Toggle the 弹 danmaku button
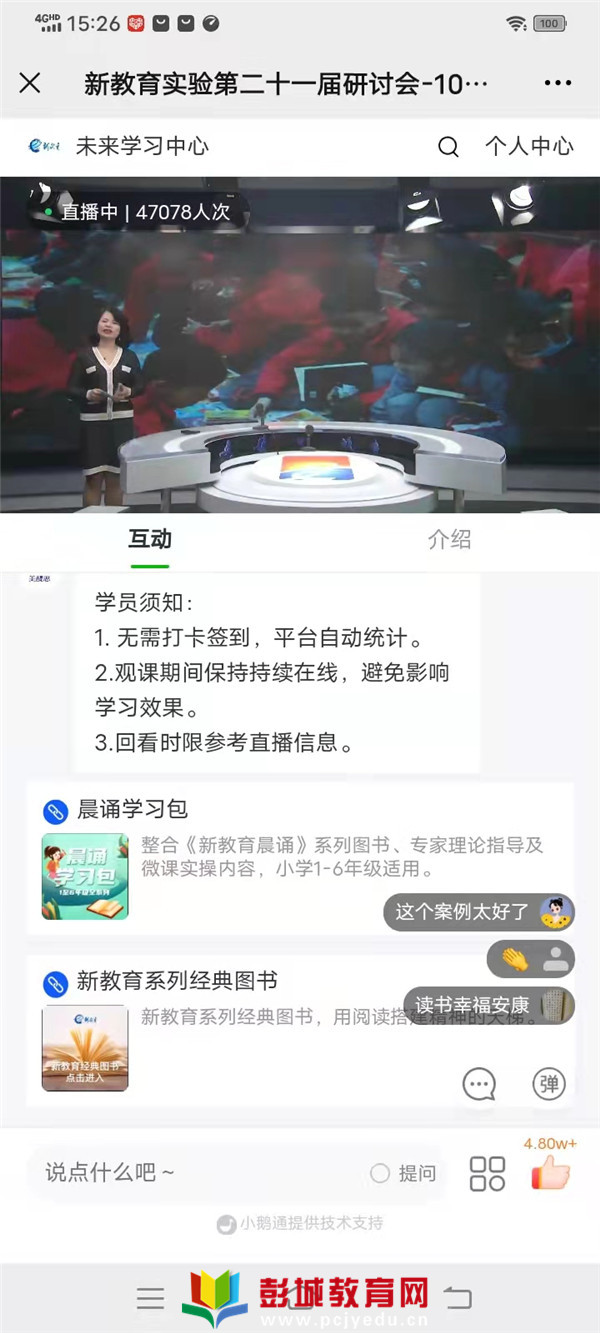Screen dimensions: 600x1333 click(x=548, y=1084)
